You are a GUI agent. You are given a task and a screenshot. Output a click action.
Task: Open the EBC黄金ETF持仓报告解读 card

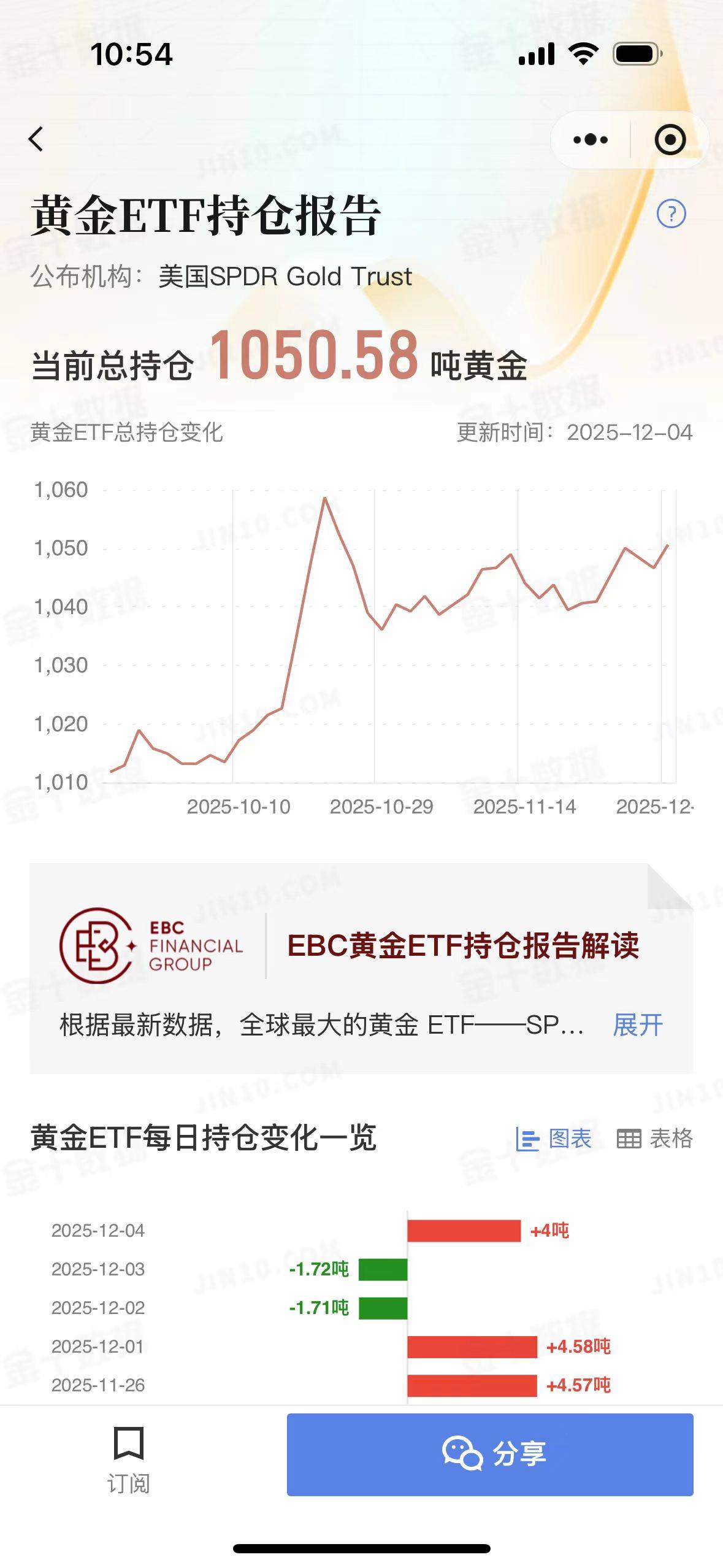pyautogui.click(x=463, y=945)
